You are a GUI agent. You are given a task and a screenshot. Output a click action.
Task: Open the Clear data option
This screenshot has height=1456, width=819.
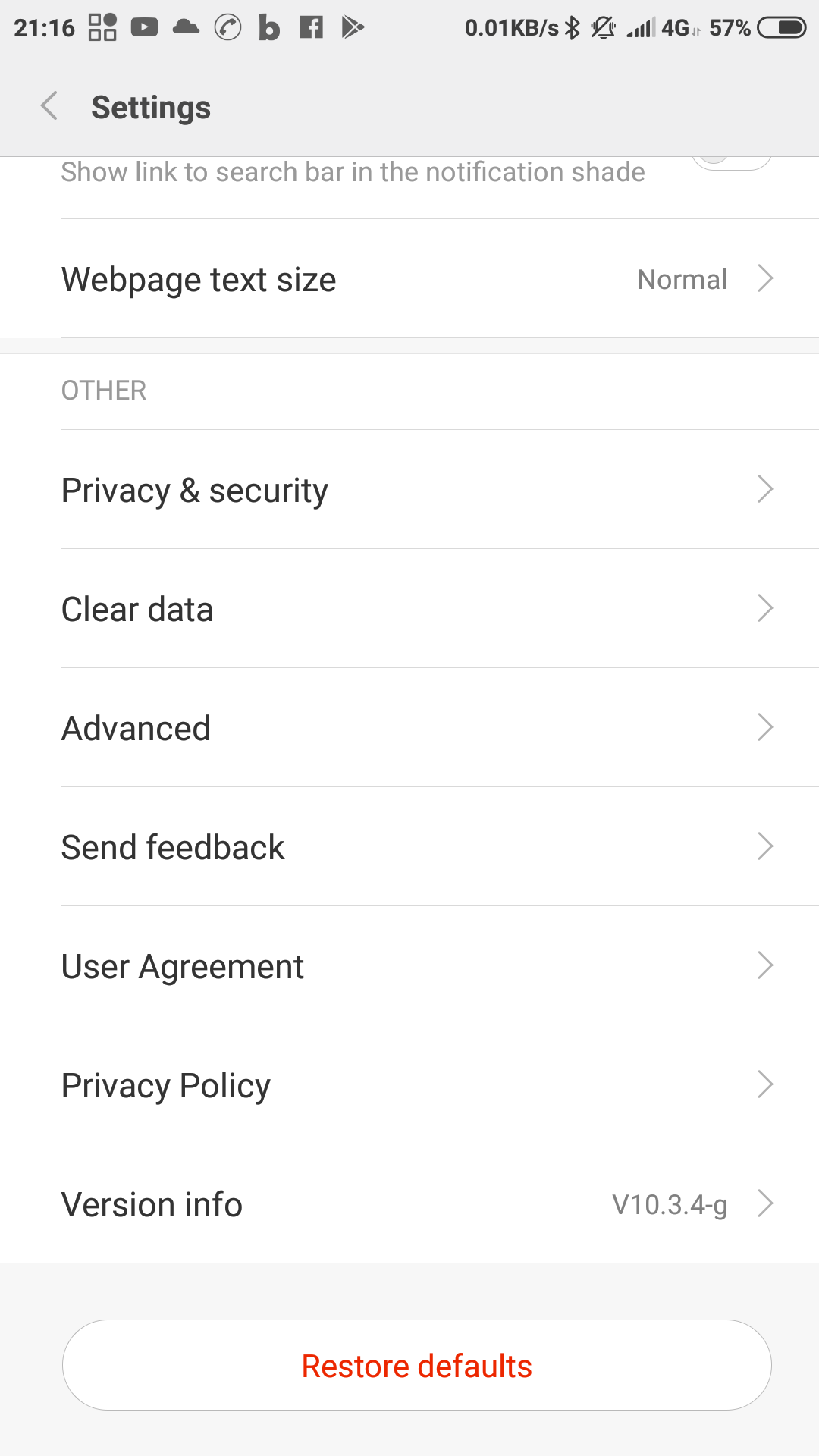tap(409, 609)
